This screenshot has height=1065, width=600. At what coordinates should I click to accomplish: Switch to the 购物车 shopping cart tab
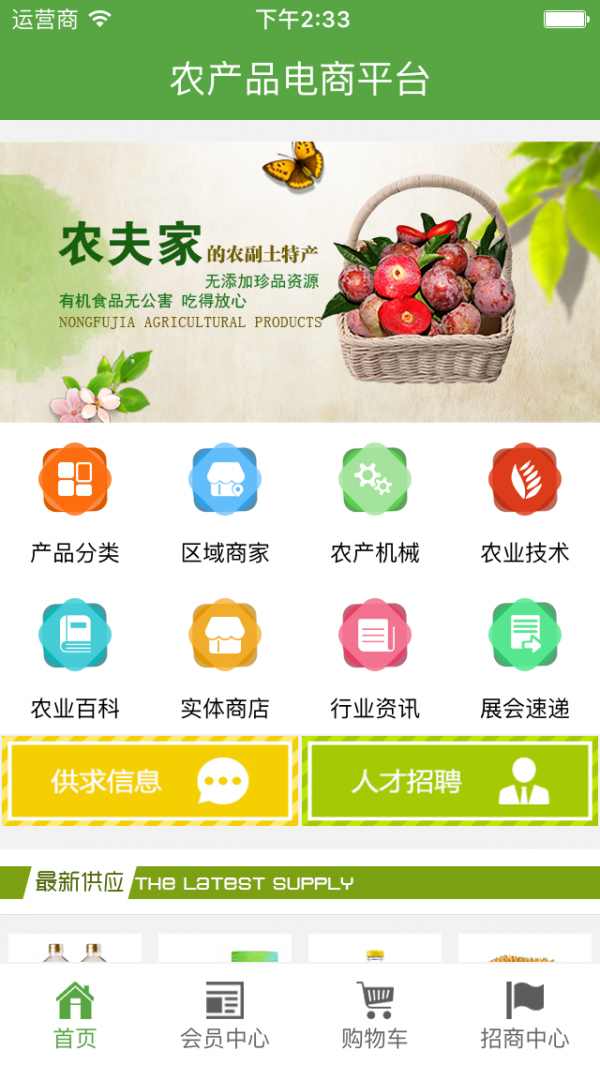click(x=375, y=1014)
